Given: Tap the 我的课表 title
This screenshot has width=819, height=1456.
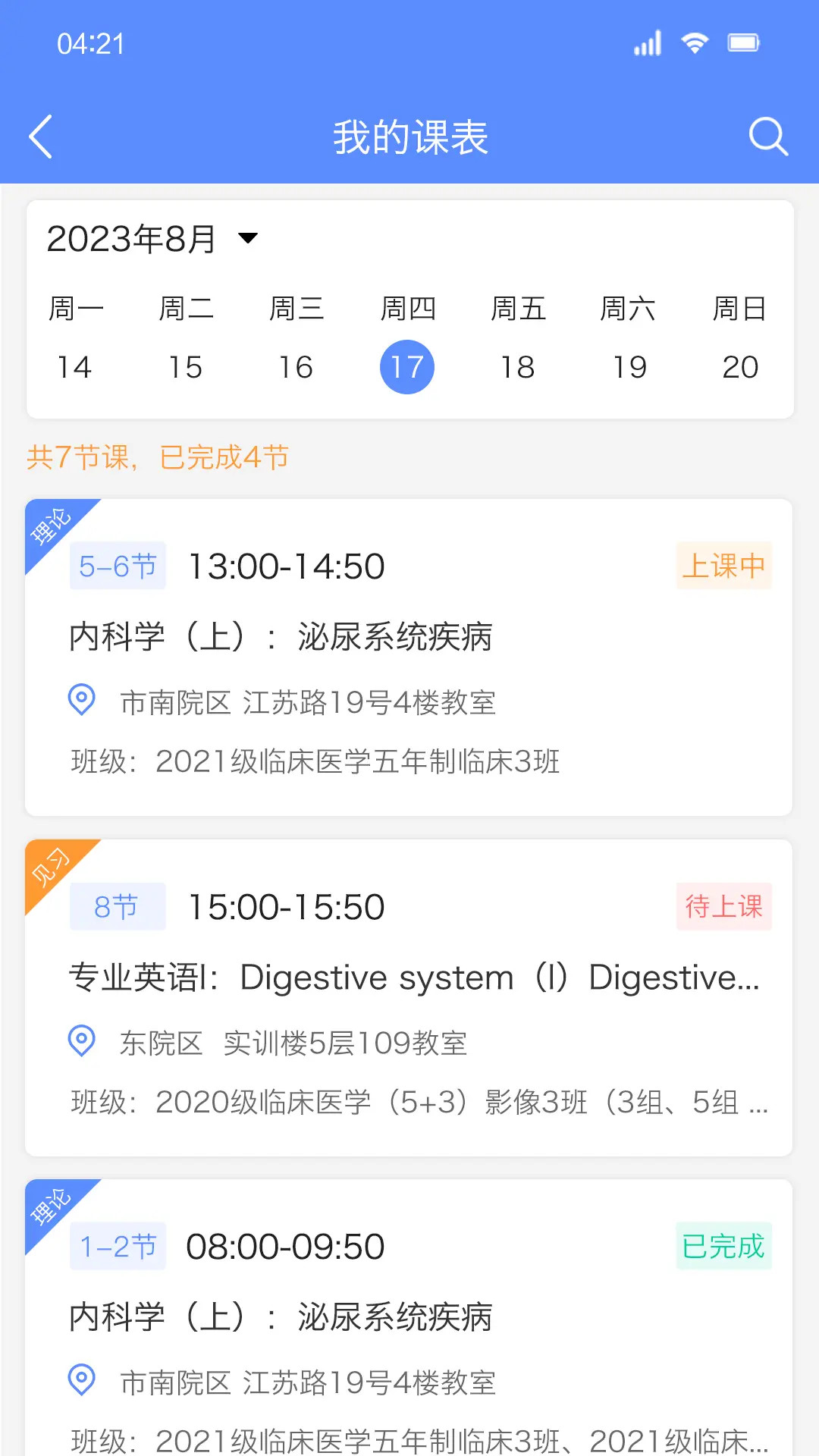Looking at the screenshot, I should click(x=409, y=136).
